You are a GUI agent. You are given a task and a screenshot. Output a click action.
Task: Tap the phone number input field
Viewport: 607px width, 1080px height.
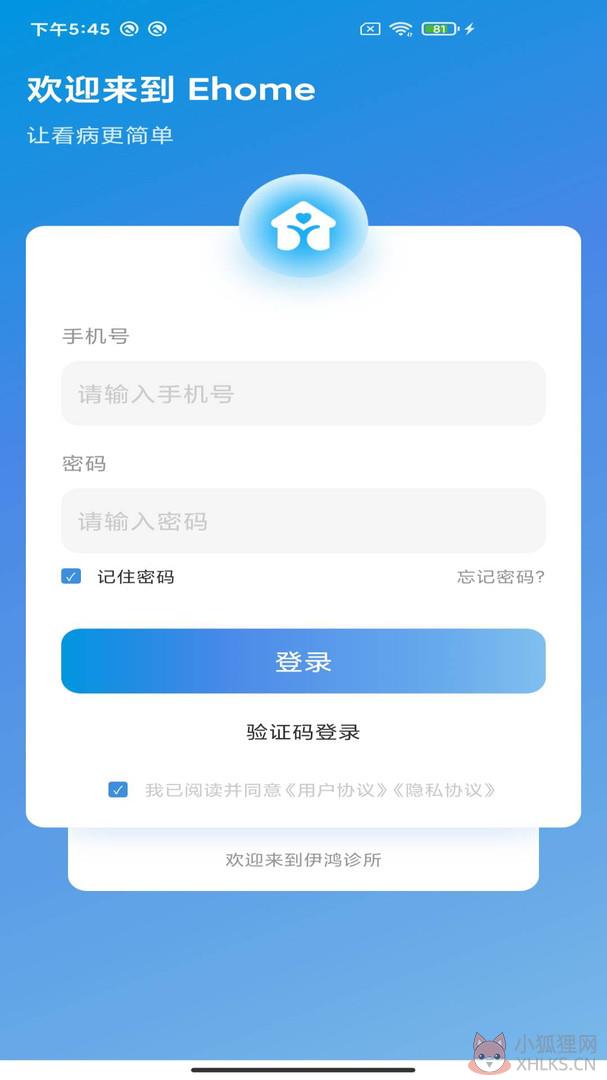tap(303, 393)
